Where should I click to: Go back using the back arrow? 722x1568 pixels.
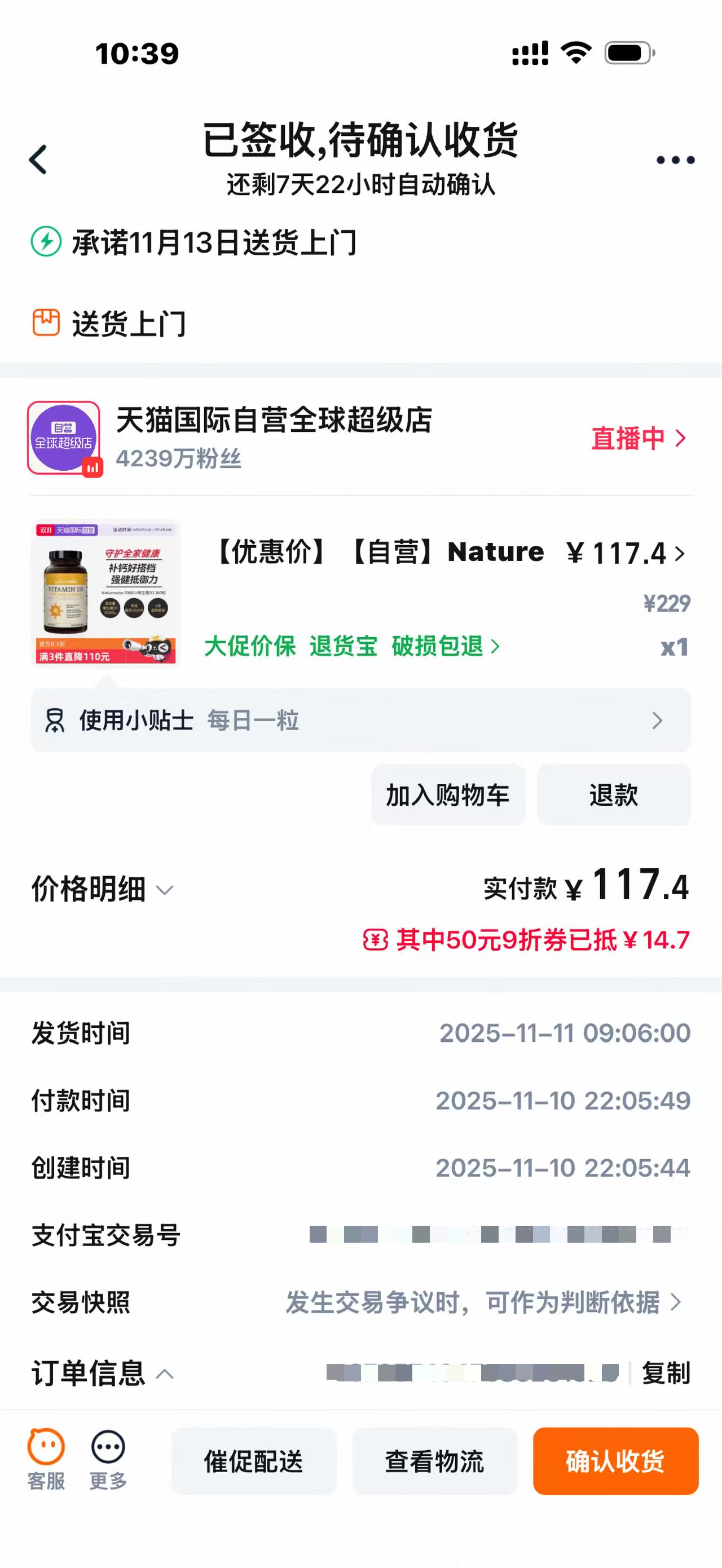(38, 160)
